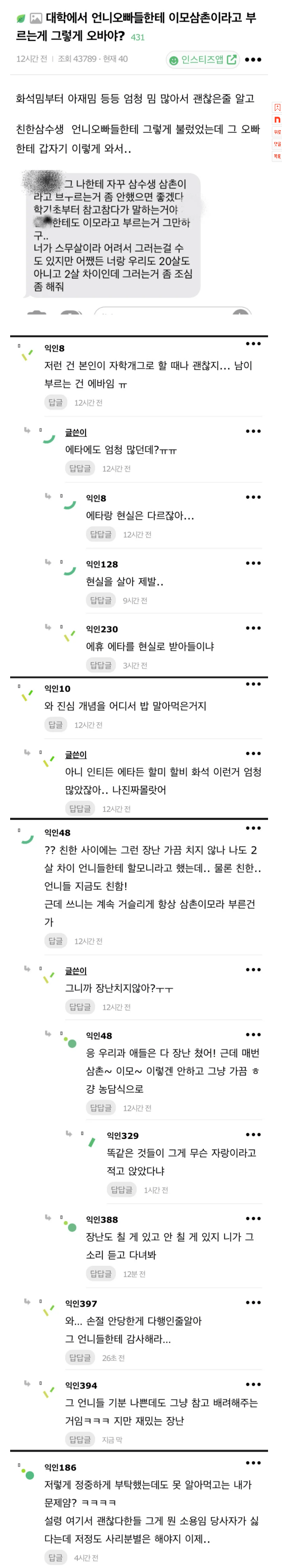Open the post's overflow menu
Viewport: 282px width, 1568px height.
253,60
